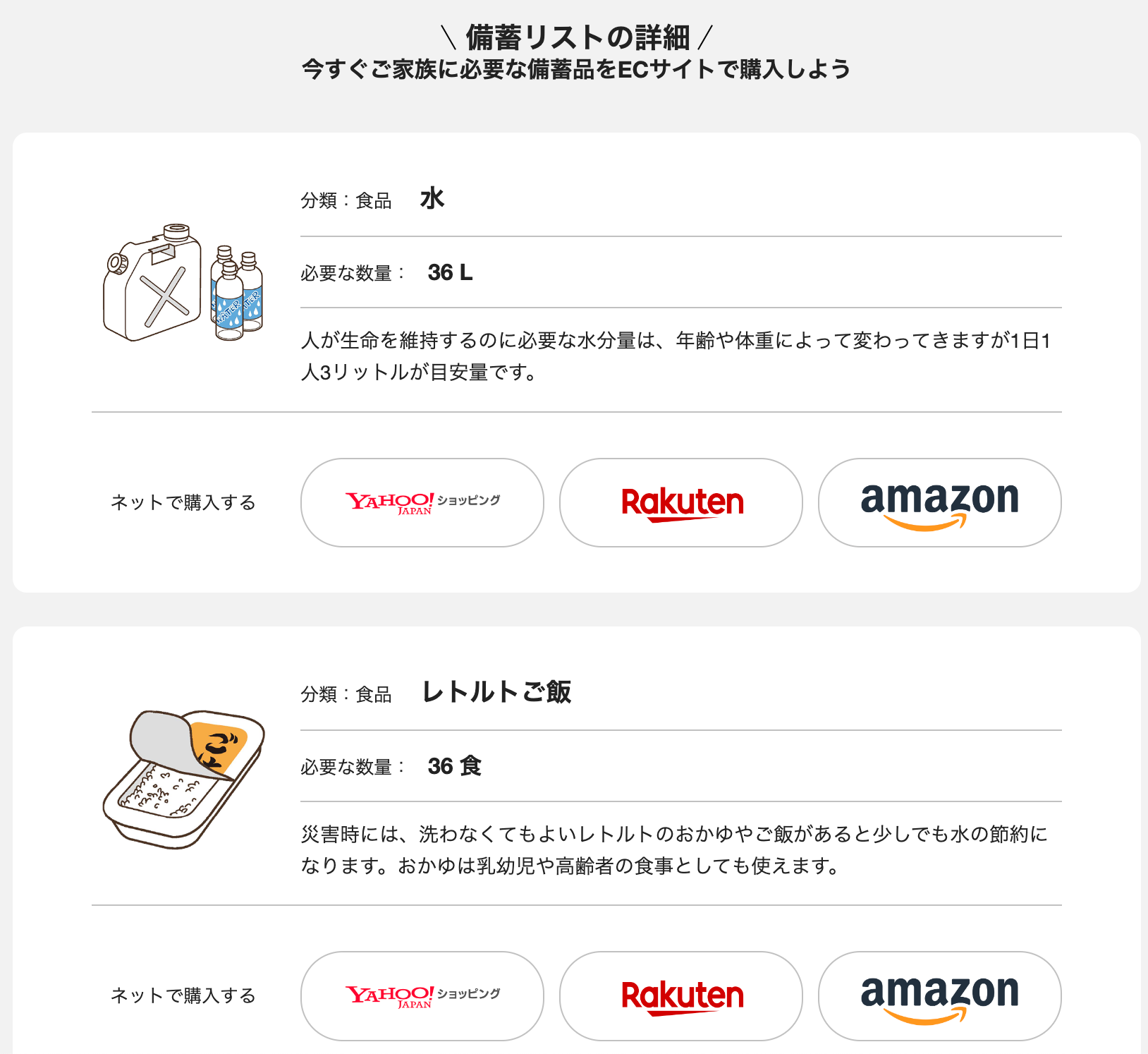Open Rakuten for レトルトご飯

tap(680, 995)
